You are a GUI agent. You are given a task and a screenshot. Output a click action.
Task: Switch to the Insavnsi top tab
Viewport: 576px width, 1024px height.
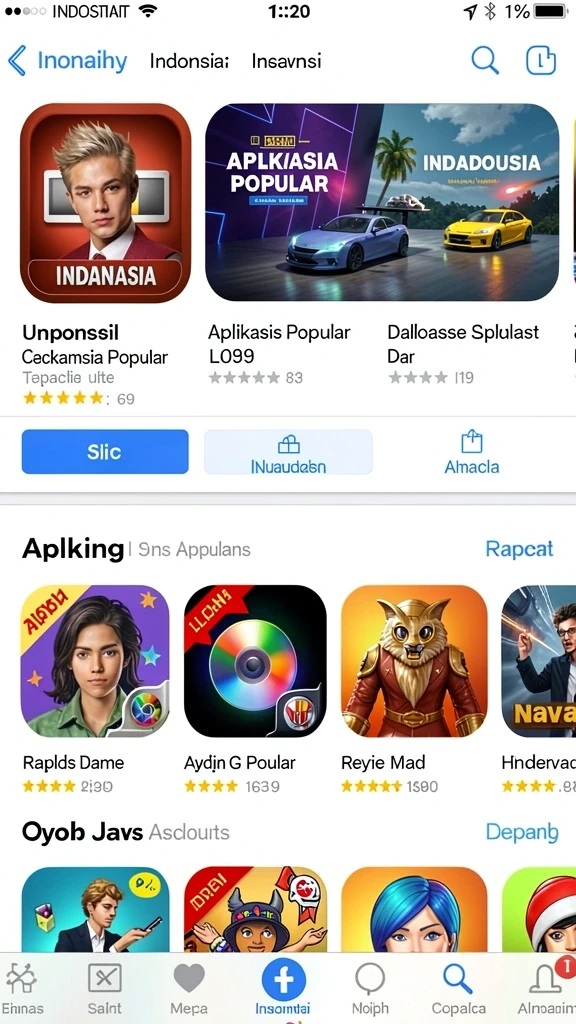[287, 61]
